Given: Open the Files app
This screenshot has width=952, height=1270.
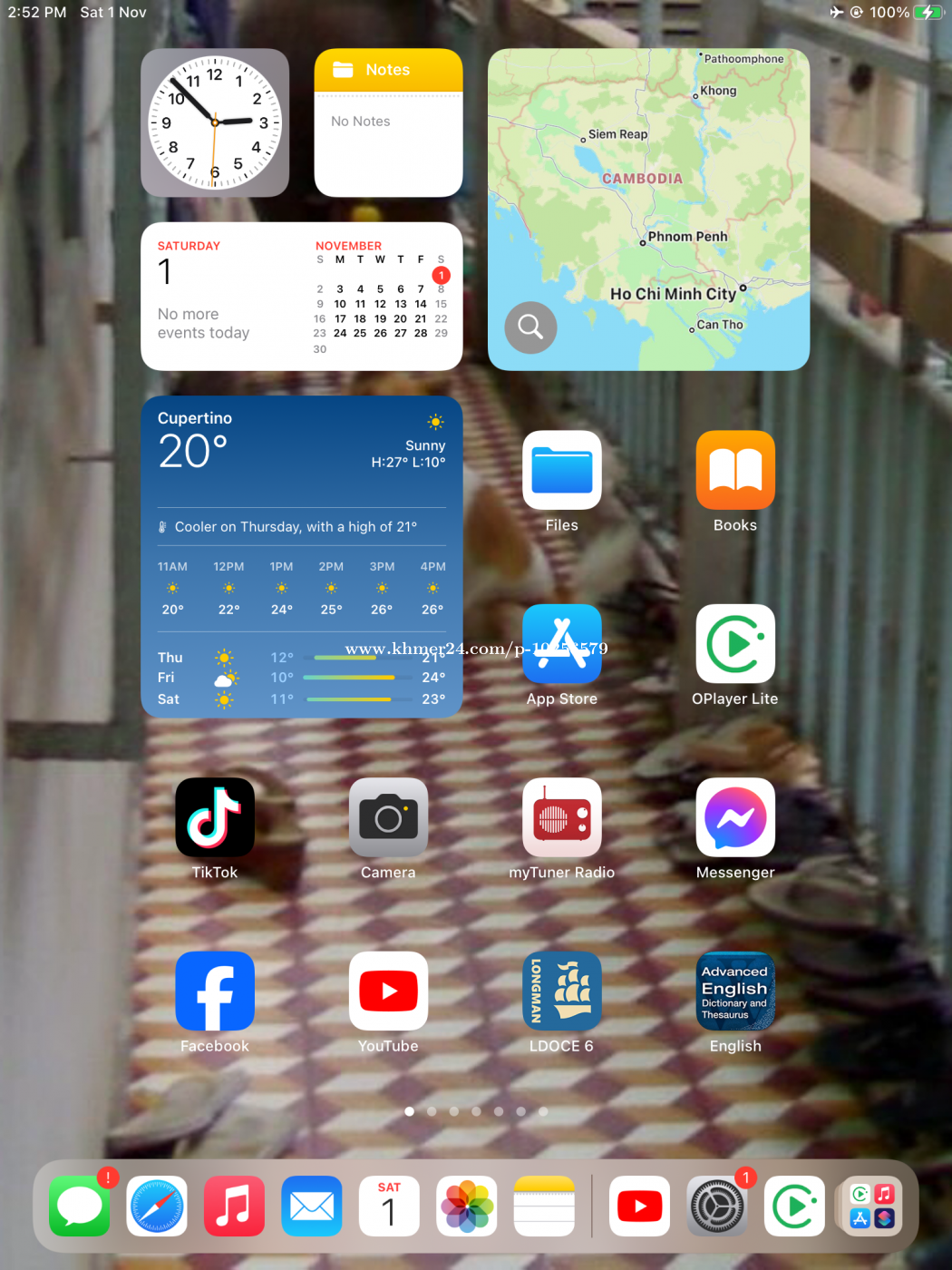Looking at the screenshot, I should tap(561, 470).
